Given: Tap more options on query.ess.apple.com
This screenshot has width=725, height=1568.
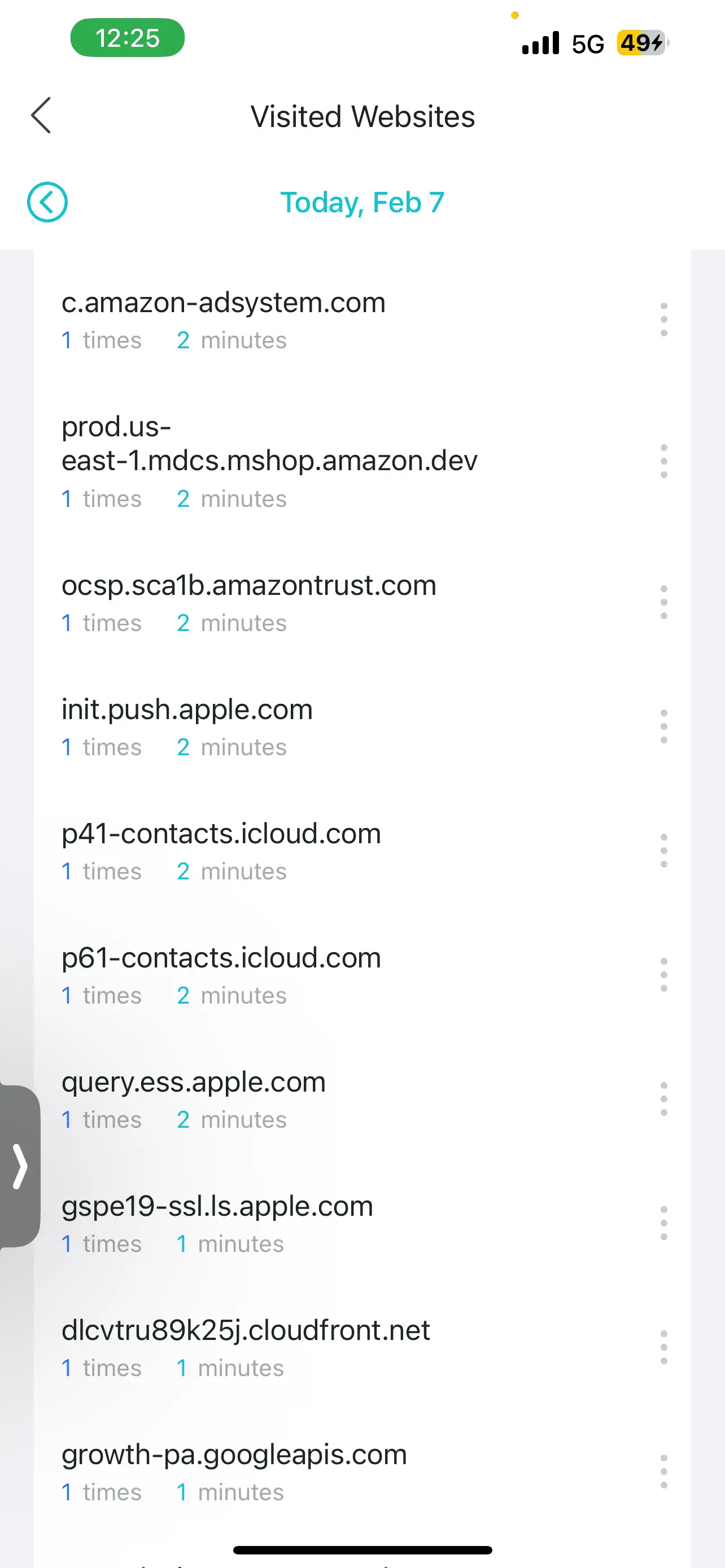Looking at the screenshot, I should pyautogui.click(x=663, y=1100).
